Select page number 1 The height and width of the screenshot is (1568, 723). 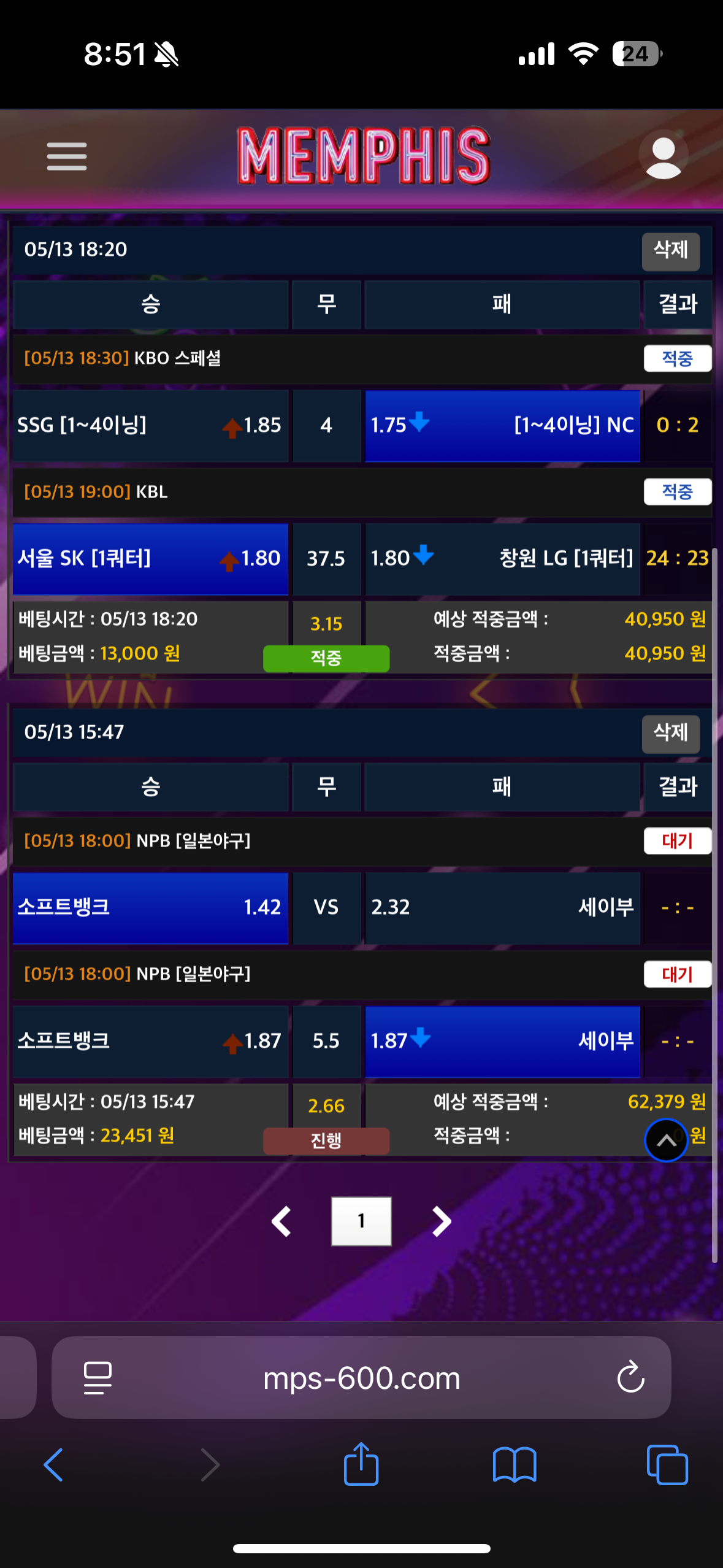click(x=361, y=1221)
